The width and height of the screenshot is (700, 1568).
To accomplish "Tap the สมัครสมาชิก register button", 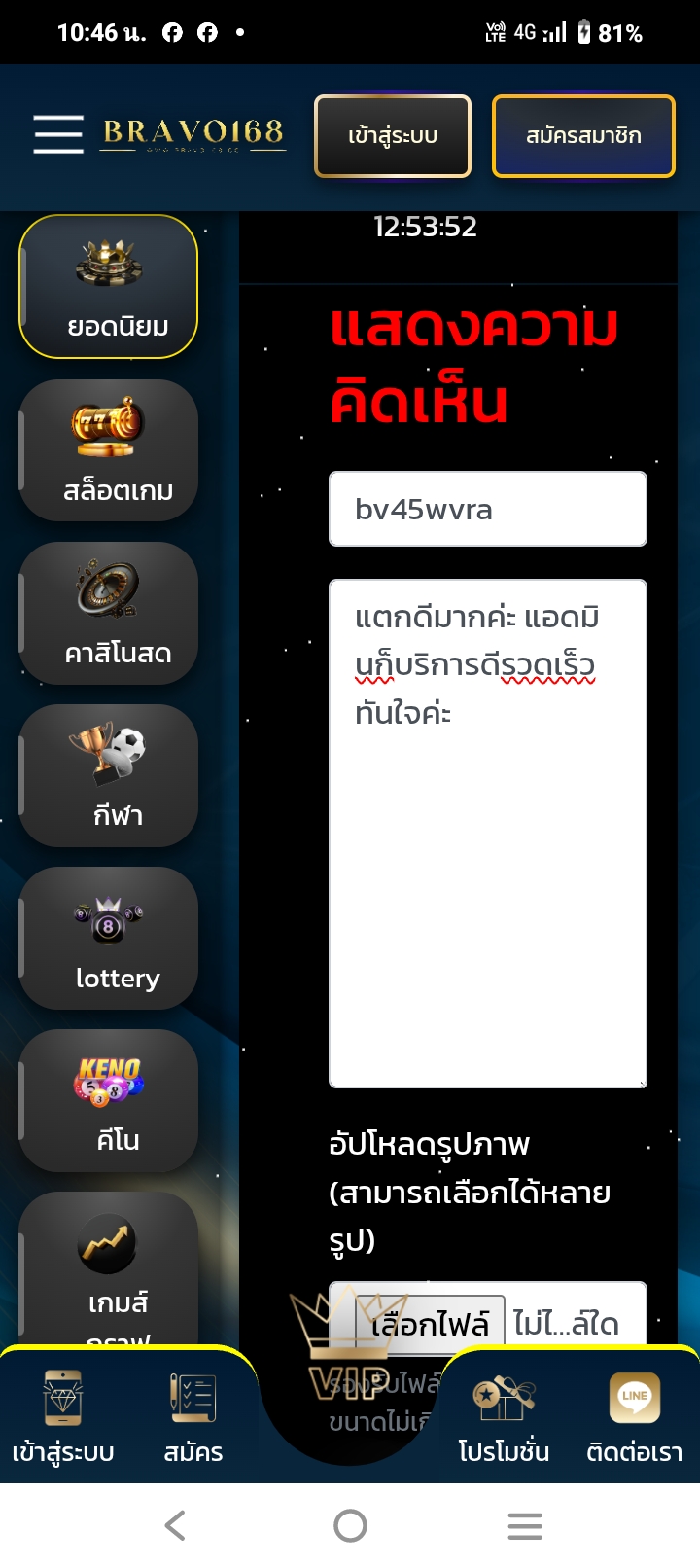I will coord(583,136).
